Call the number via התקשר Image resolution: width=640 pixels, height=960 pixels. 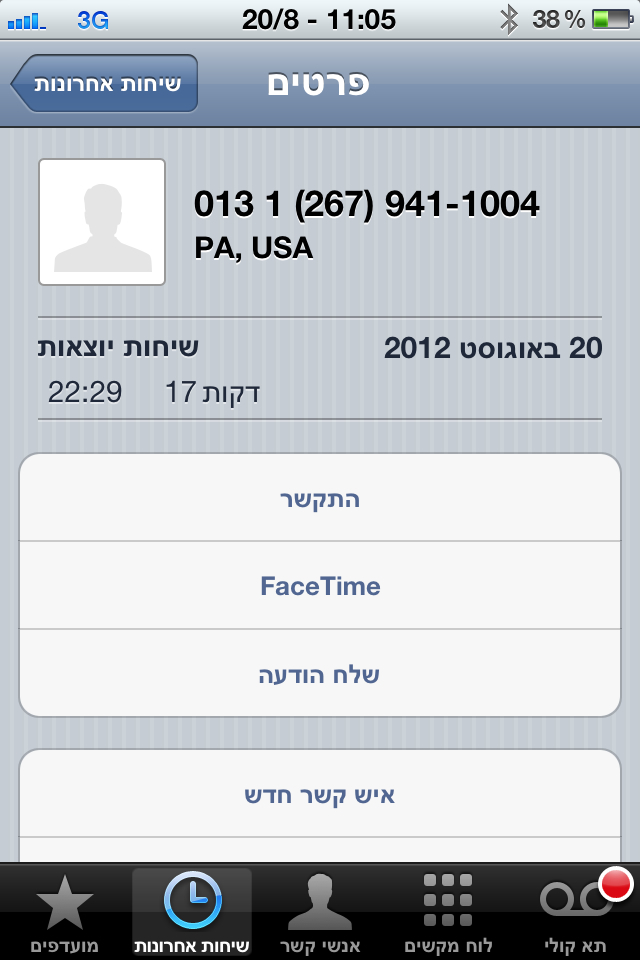click(320, 498)
